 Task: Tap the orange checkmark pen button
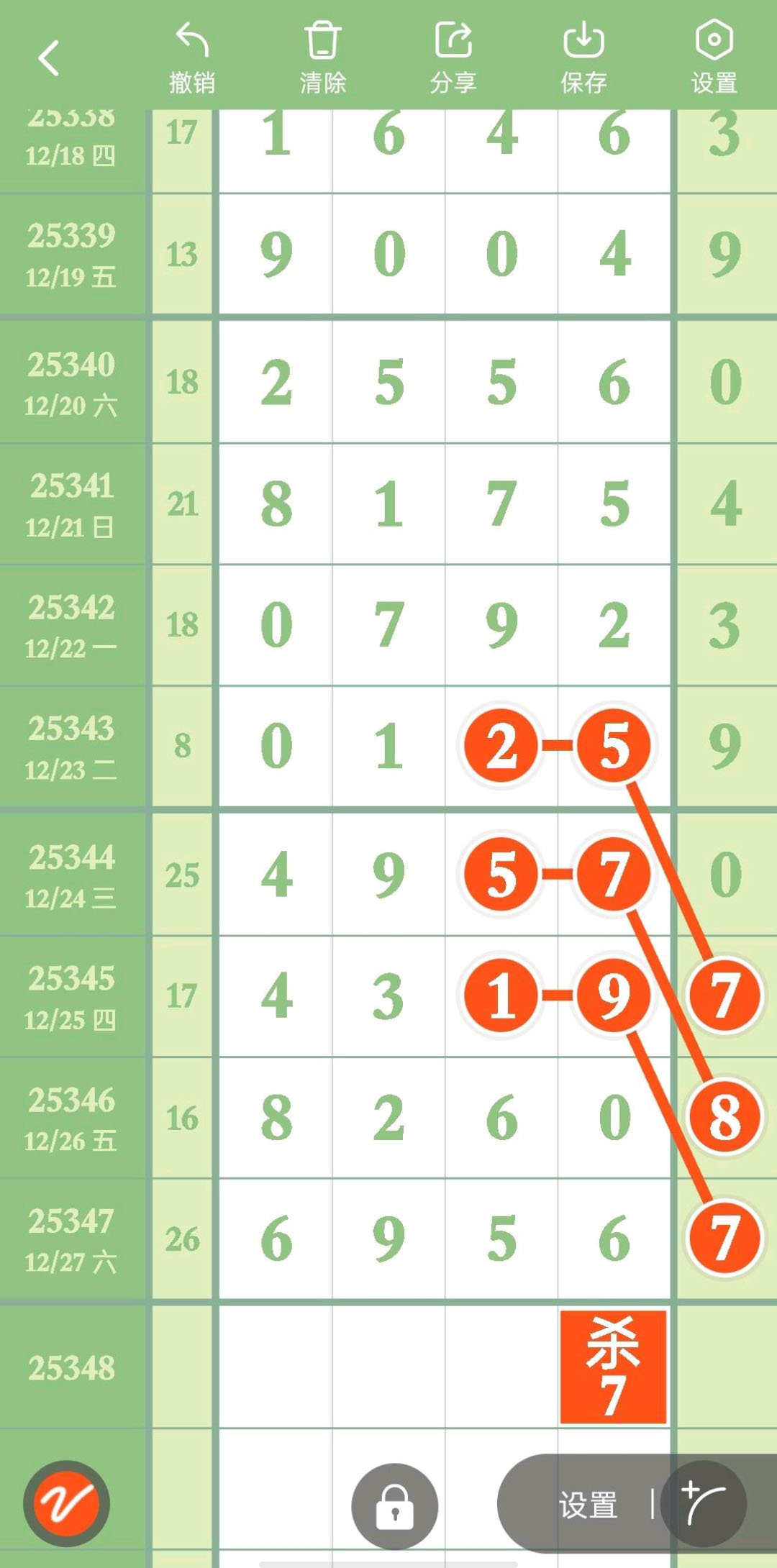pyautogui.click(x=66, y=1503)
